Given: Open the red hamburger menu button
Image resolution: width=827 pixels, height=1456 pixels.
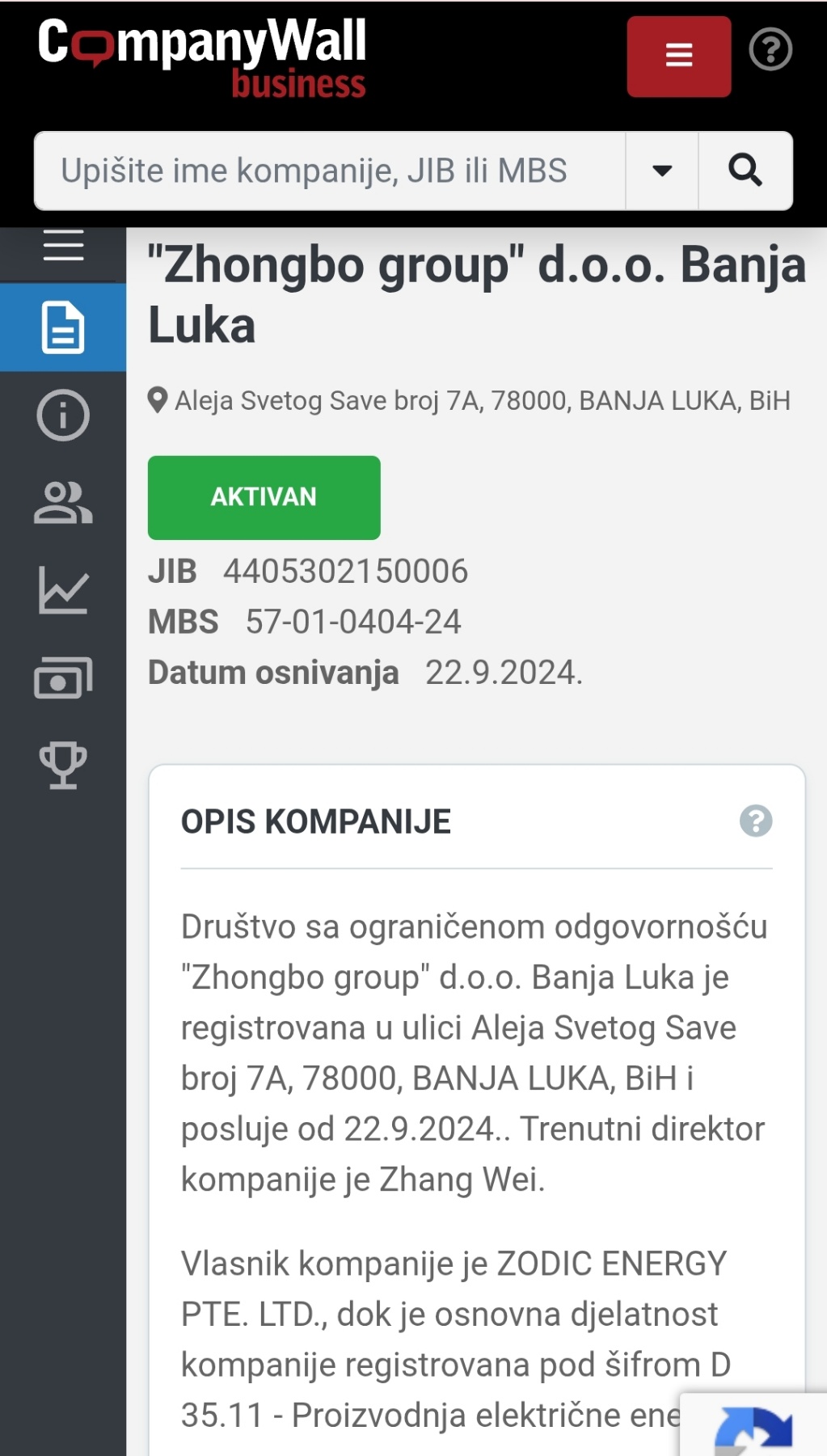Looking at the screenshot, I should coord(678,56).
